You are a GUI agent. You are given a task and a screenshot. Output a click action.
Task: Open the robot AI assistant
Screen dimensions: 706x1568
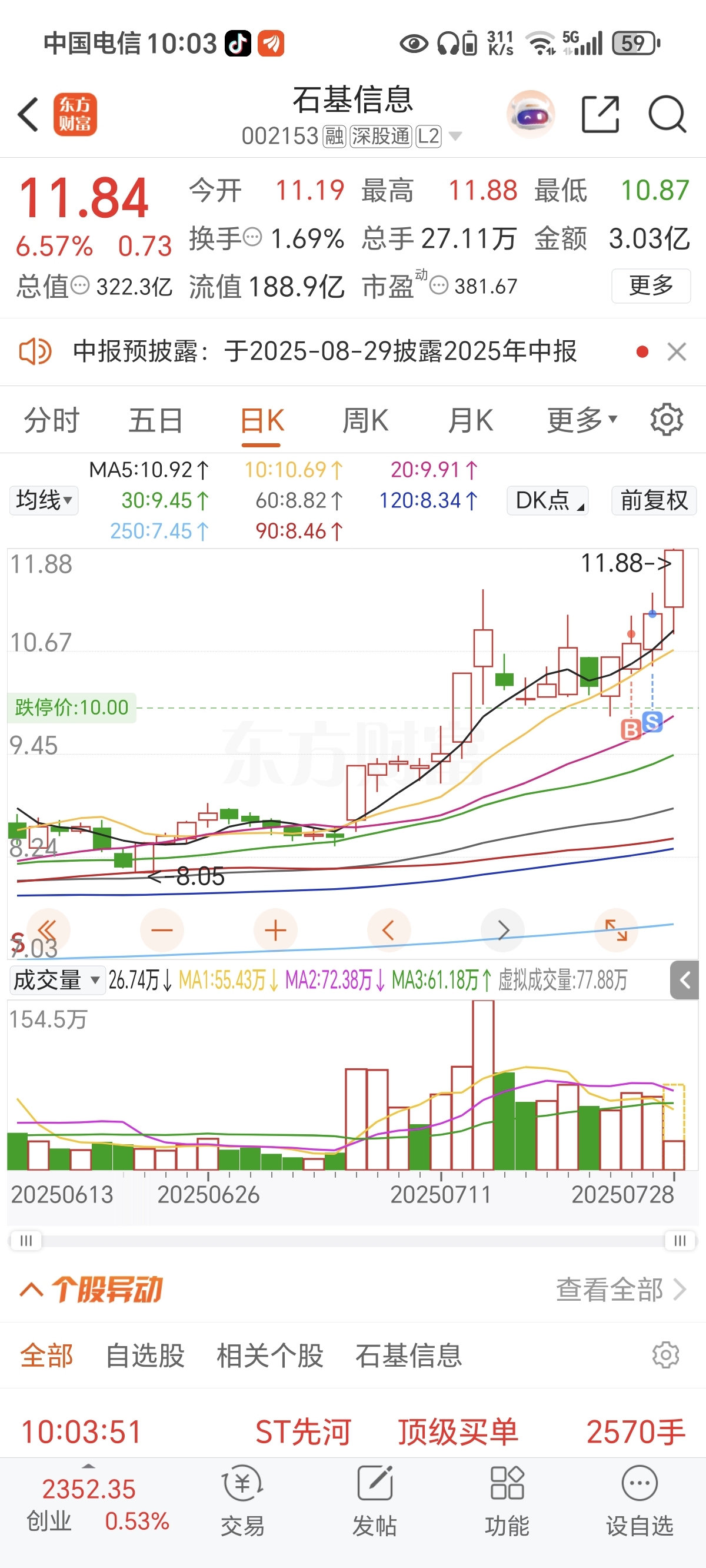tap(531, 114)
